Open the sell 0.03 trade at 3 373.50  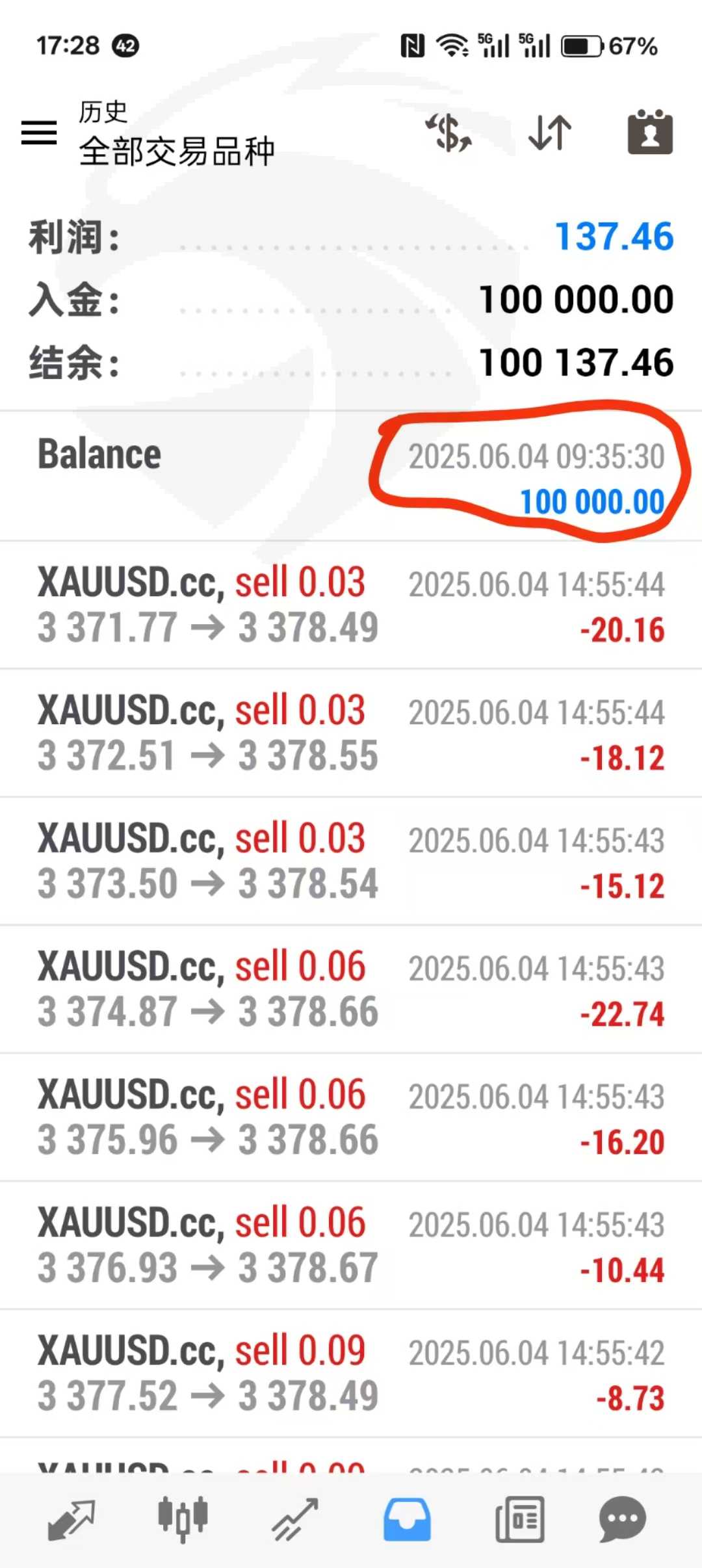point(351,861)
